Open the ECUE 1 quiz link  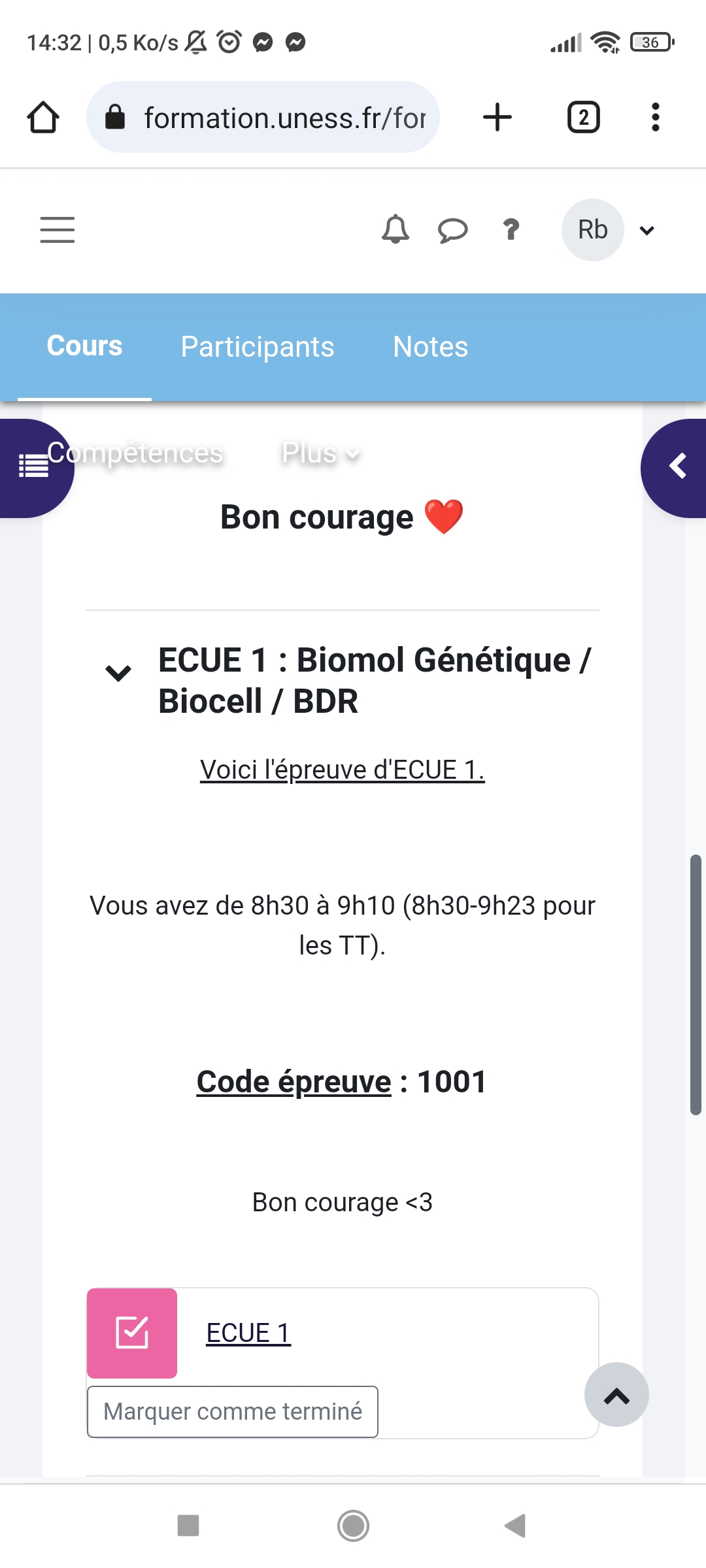pos(248,1333)
